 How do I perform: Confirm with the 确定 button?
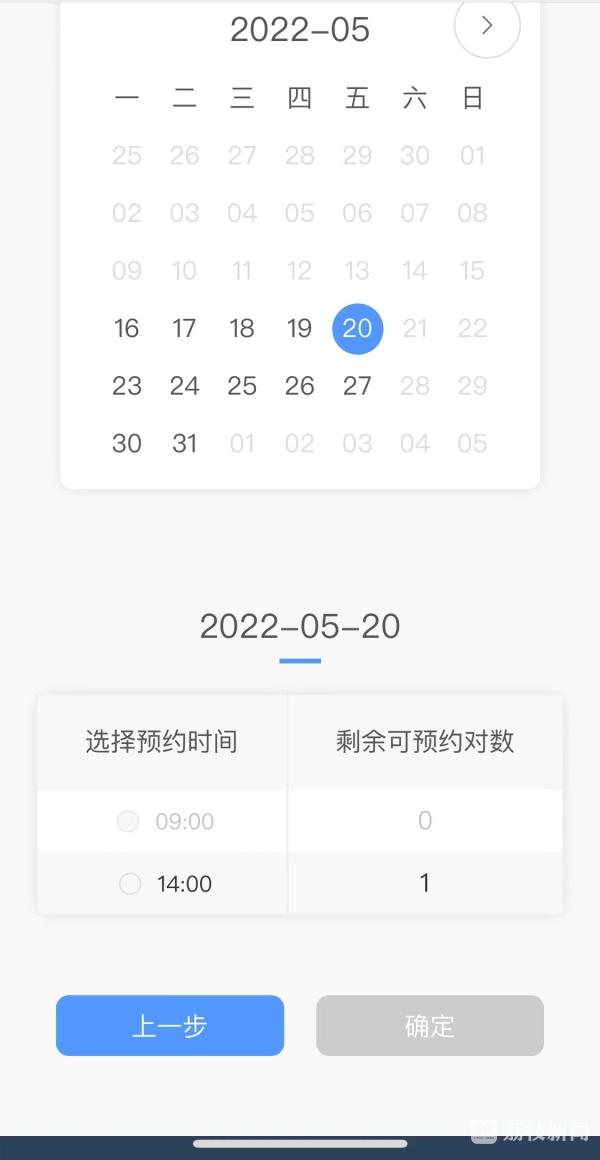[x=430, y=1025]
